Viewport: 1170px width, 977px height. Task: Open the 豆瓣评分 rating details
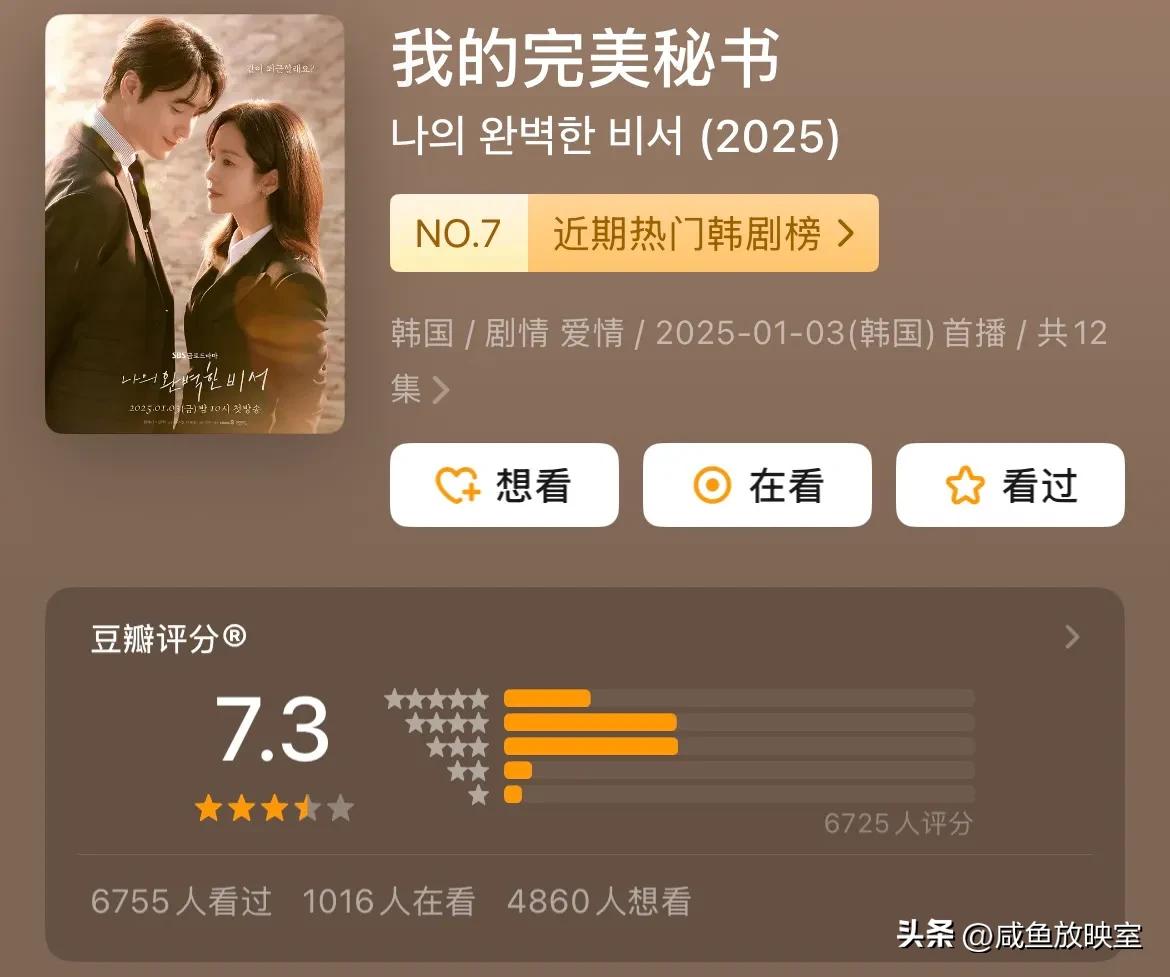pyautogui.click(x=1072, y=637)
